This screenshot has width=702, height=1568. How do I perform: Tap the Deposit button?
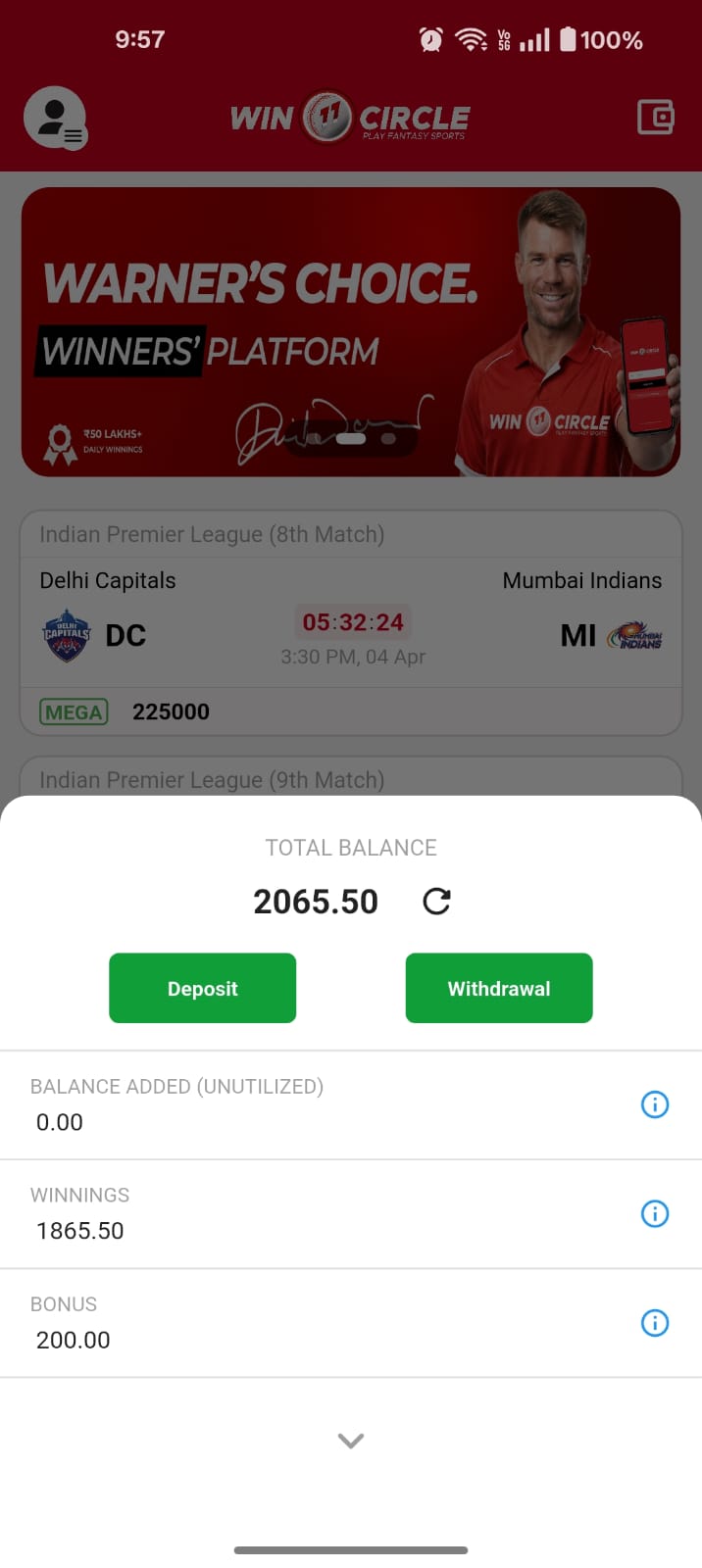(x=202, y=988)
